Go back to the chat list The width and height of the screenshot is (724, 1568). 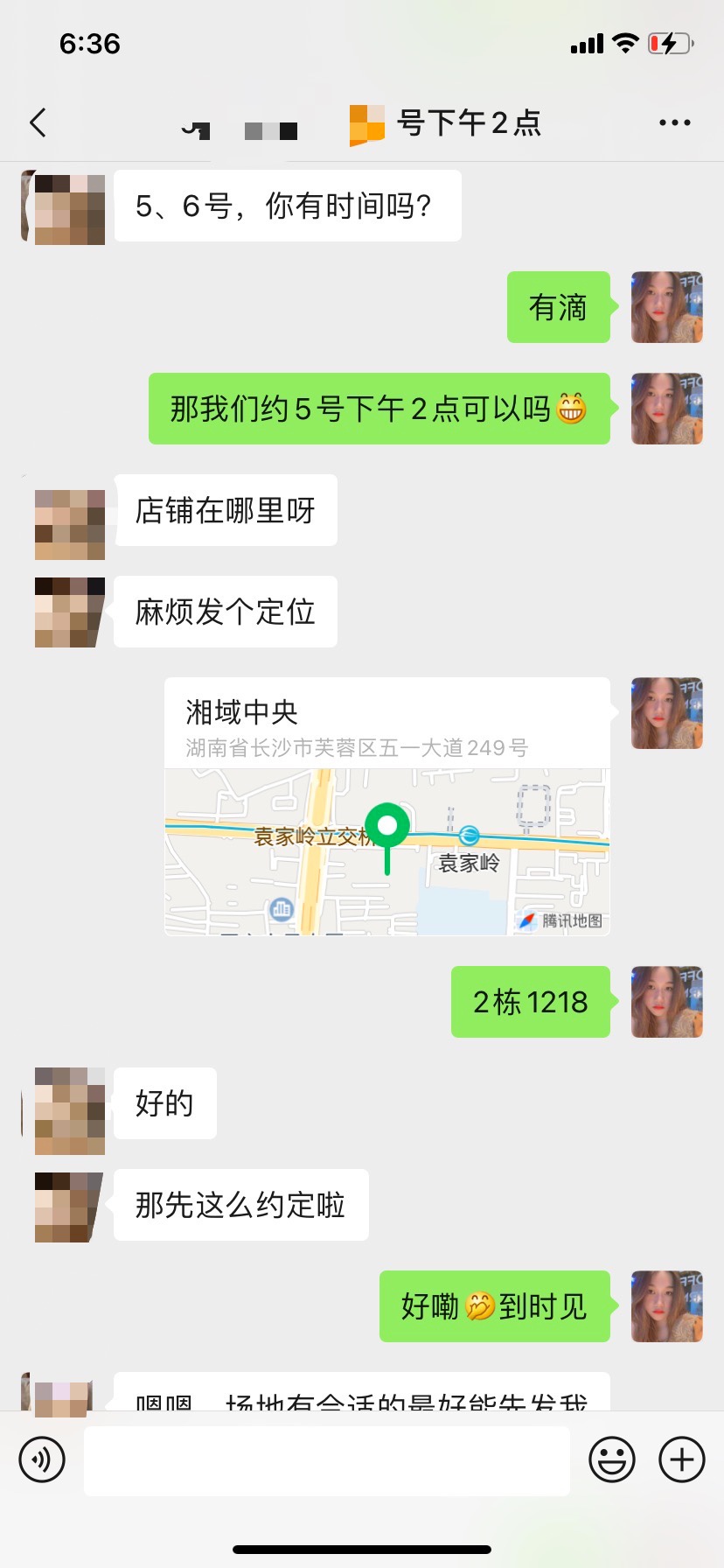point(38,122)
